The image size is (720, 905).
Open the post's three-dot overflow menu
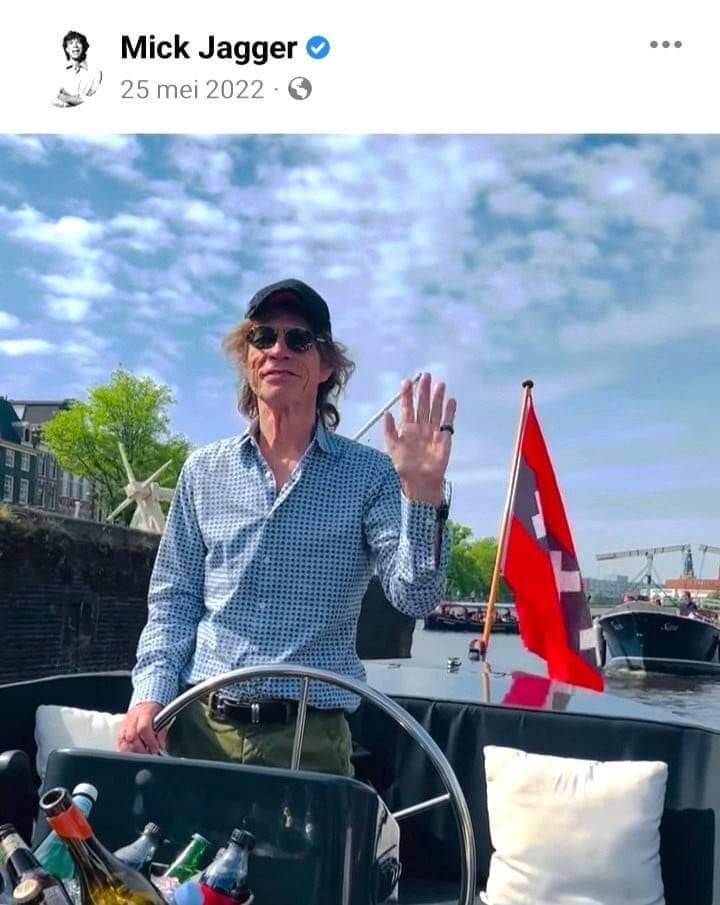[665, 44]
